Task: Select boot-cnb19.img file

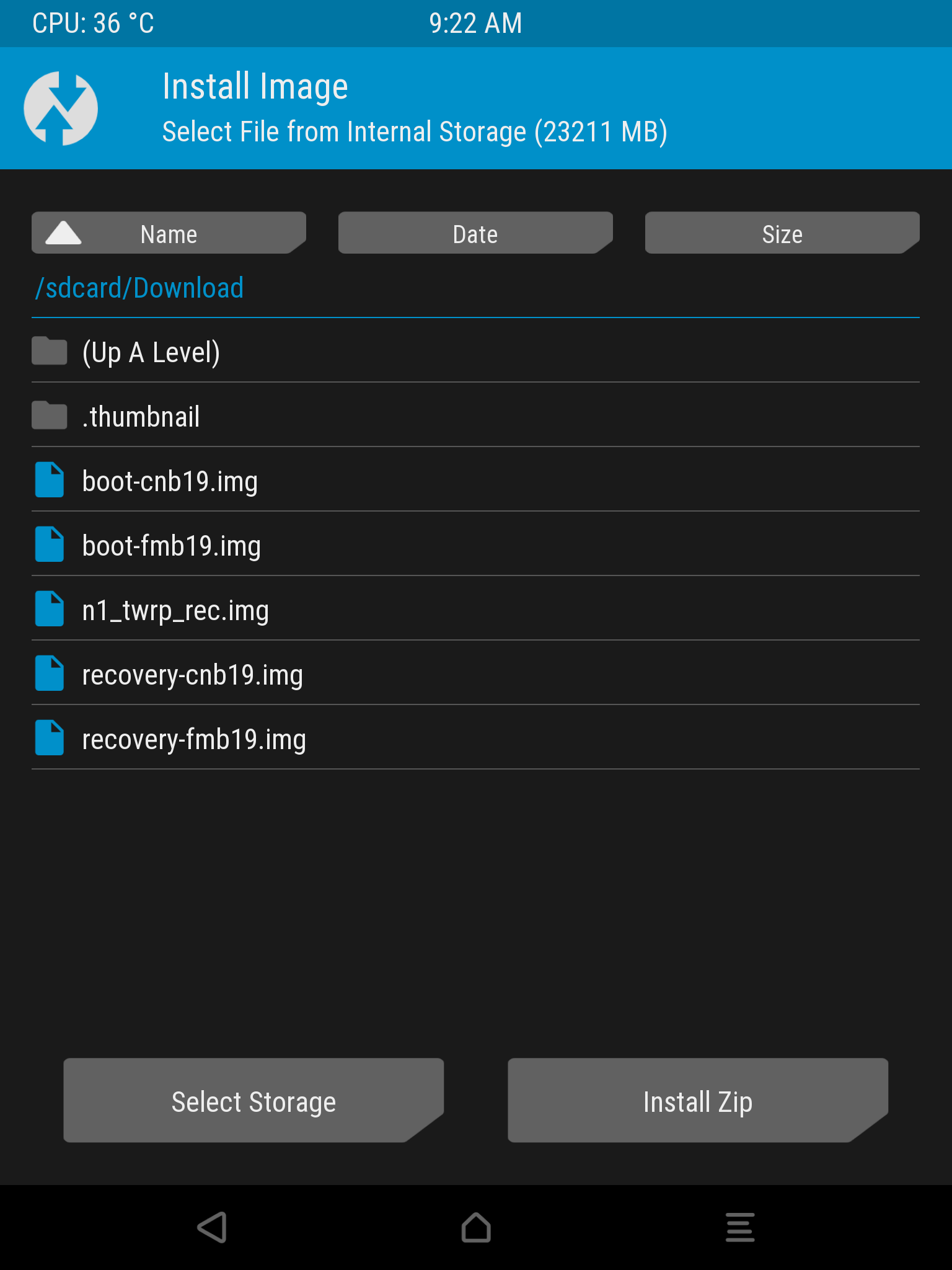Action: (170, 481)
